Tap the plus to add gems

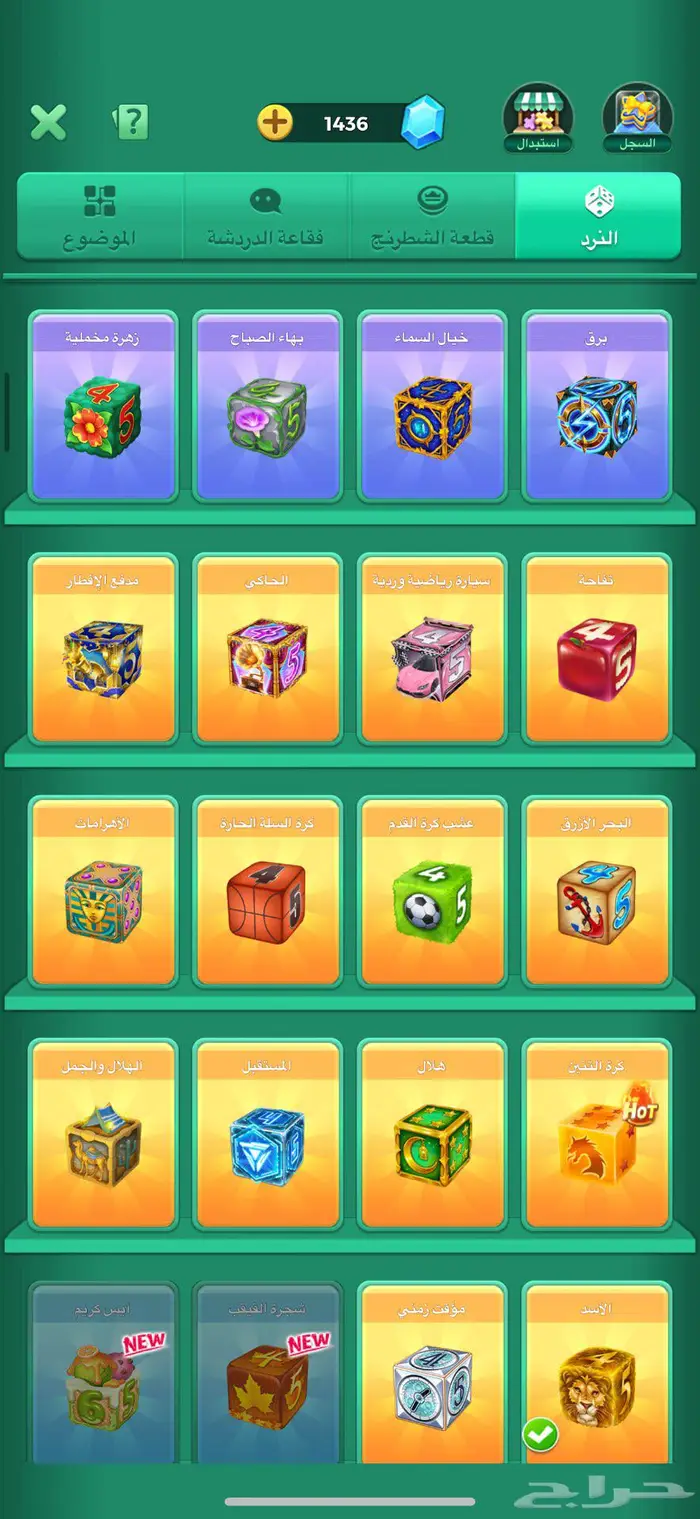click(x=275, y=123)
